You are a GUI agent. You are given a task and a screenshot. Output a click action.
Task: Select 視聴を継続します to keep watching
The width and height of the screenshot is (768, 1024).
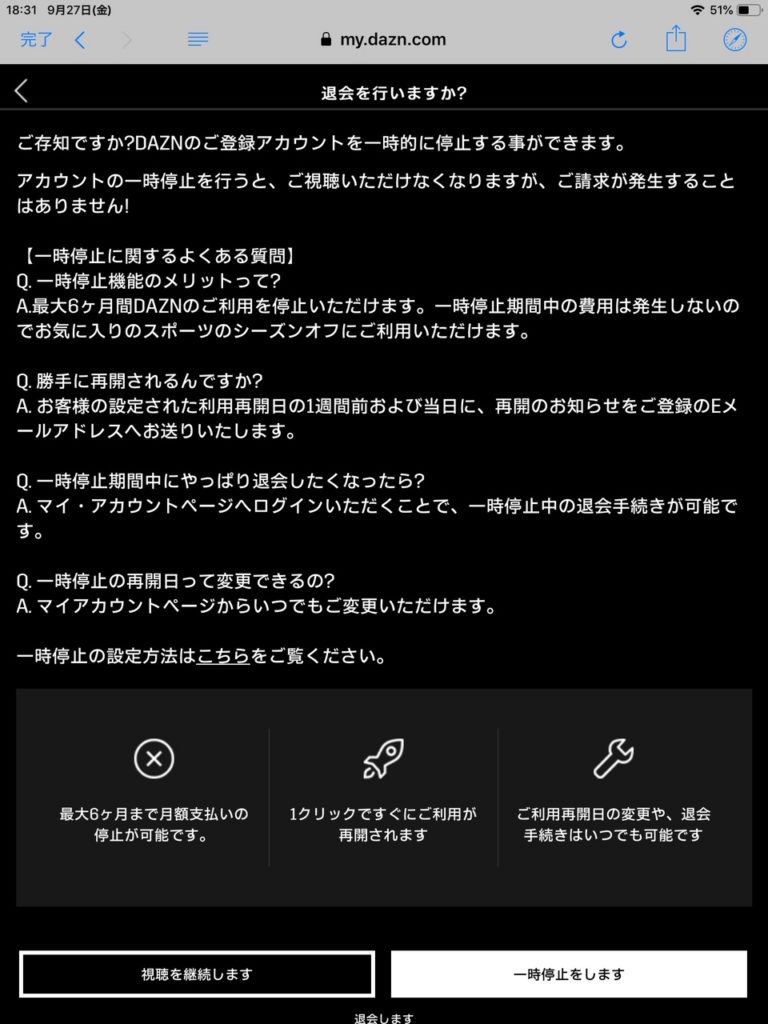(x=197, y=974)
